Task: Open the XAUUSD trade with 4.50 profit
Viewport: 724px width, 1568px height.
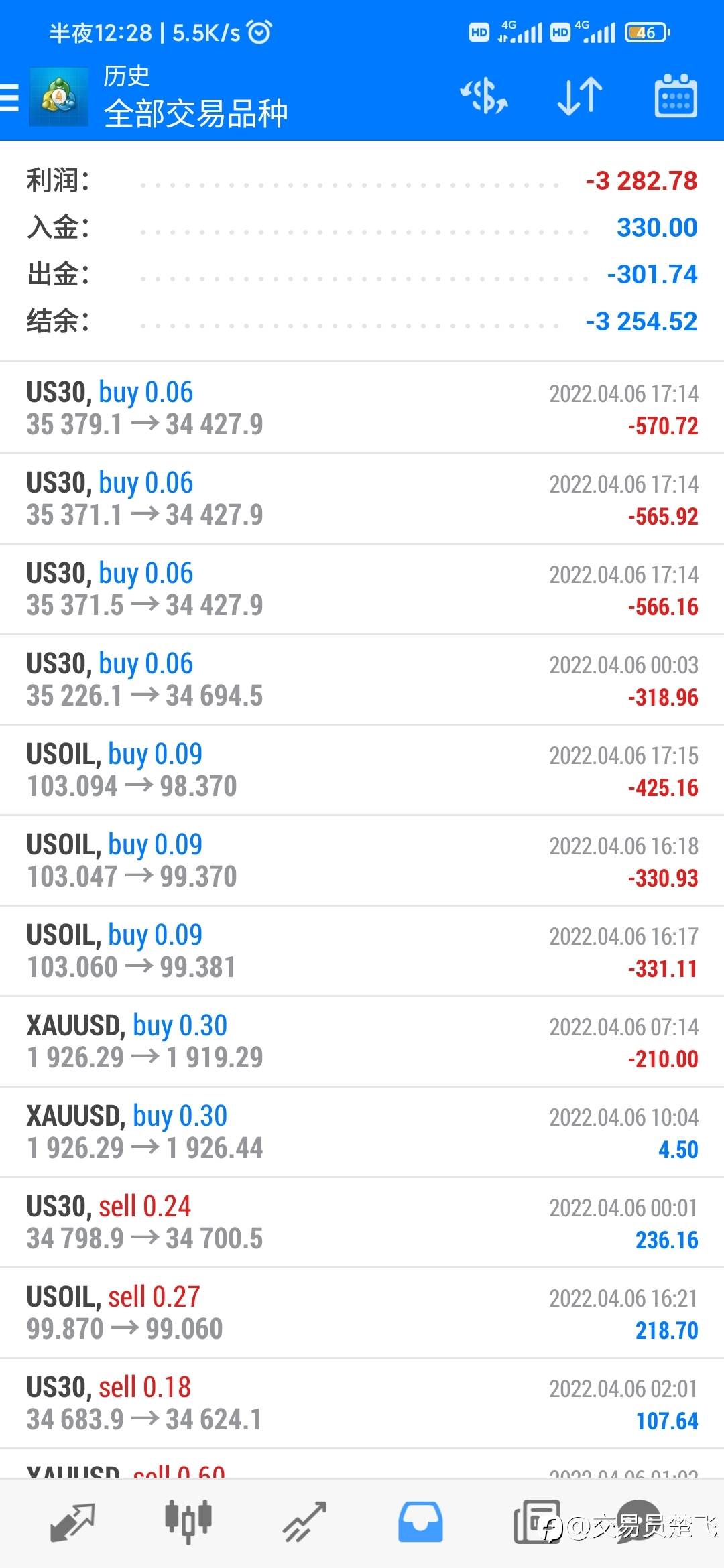Action: tap(362, 1132)
